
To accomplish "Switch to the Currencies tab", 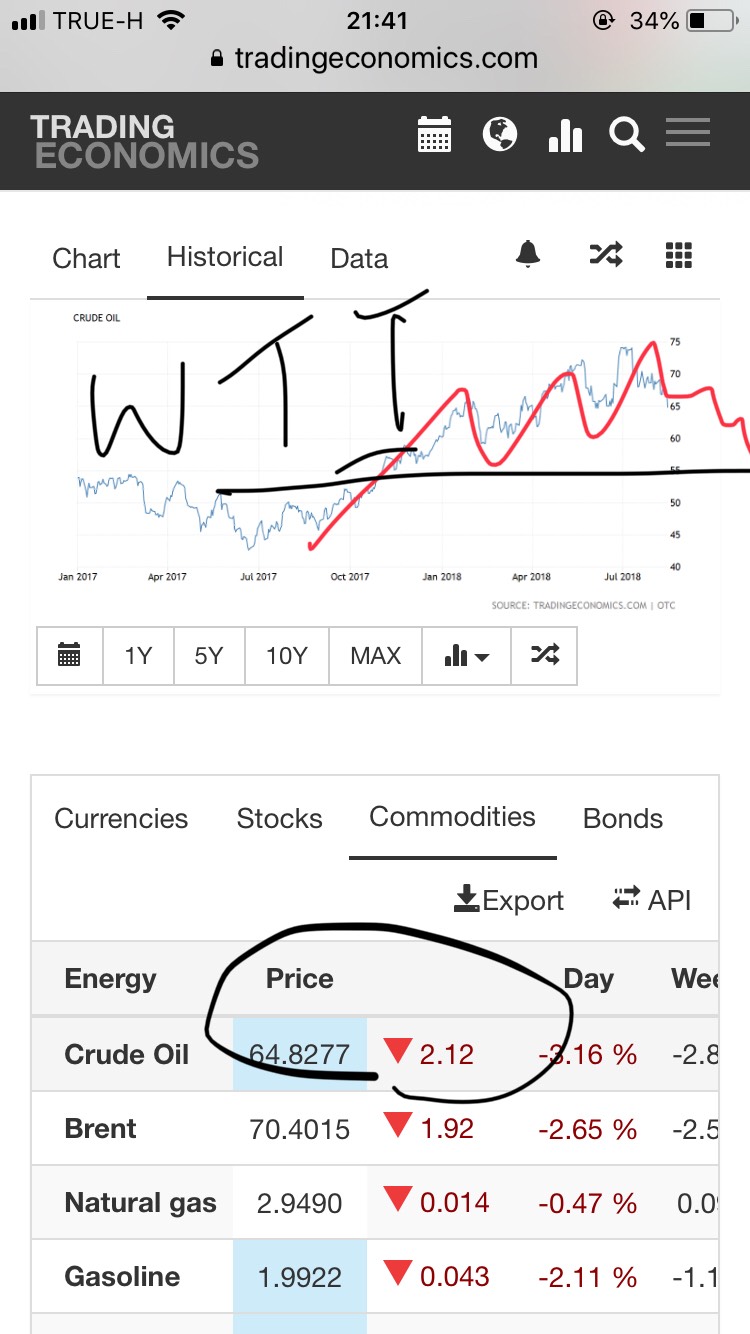I will pos(121,818).
